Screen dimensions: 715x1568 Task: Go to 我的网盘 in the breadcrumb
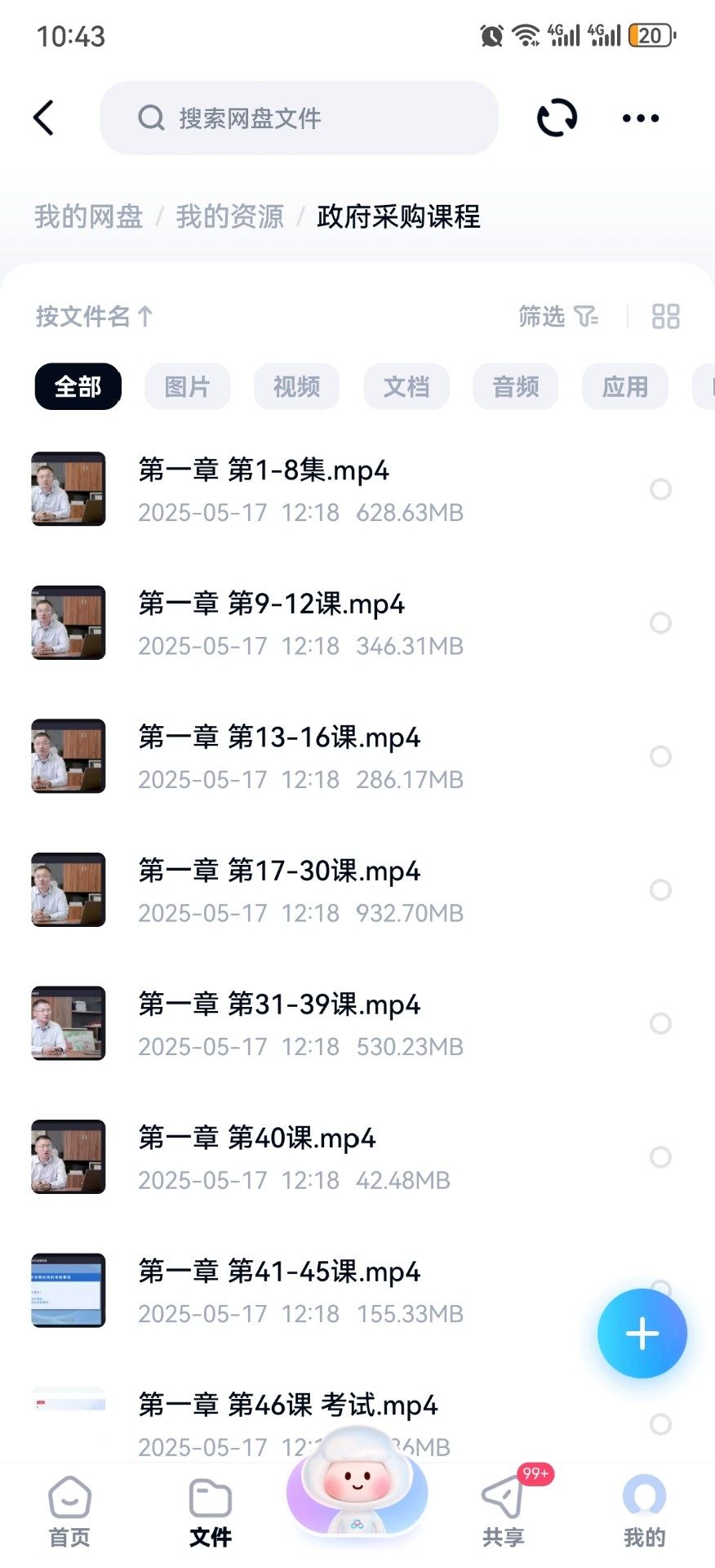[88, 216]
